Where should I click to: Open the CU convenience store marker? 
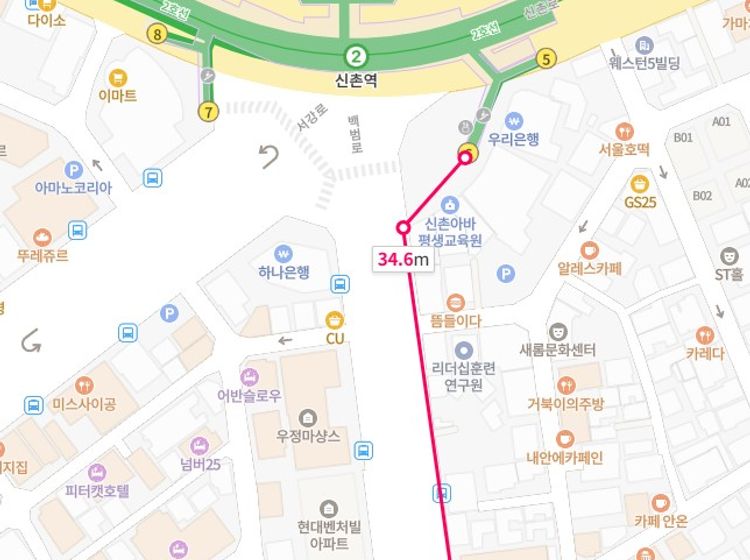(334, 319)
